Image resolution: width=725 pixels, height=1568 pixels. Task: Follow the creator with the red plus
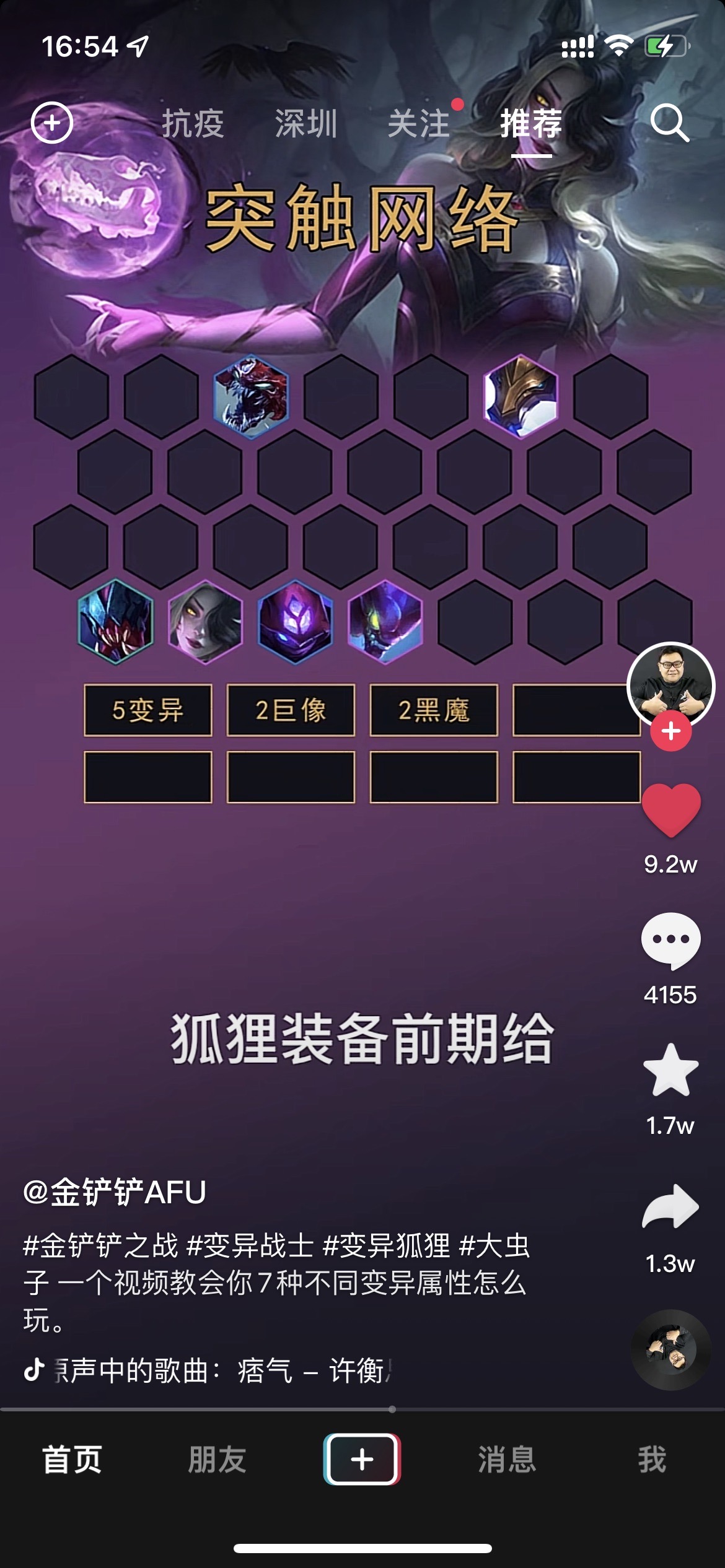coord(671,731)
